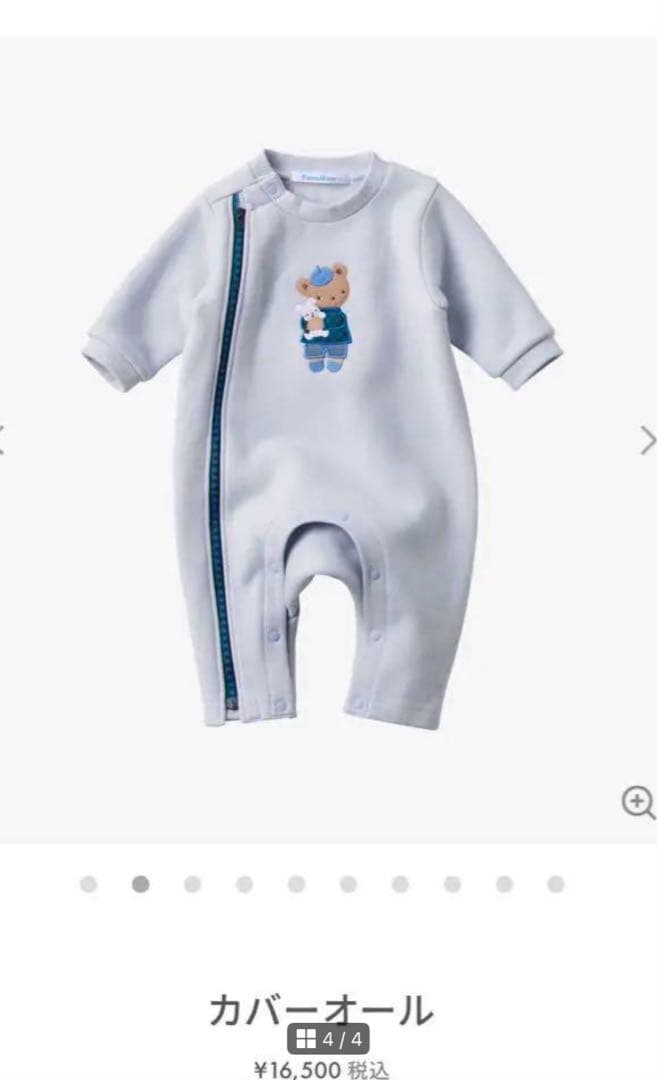Jump to the first carousel dot
657x1080 pixels.
click(x=89, y=884)
